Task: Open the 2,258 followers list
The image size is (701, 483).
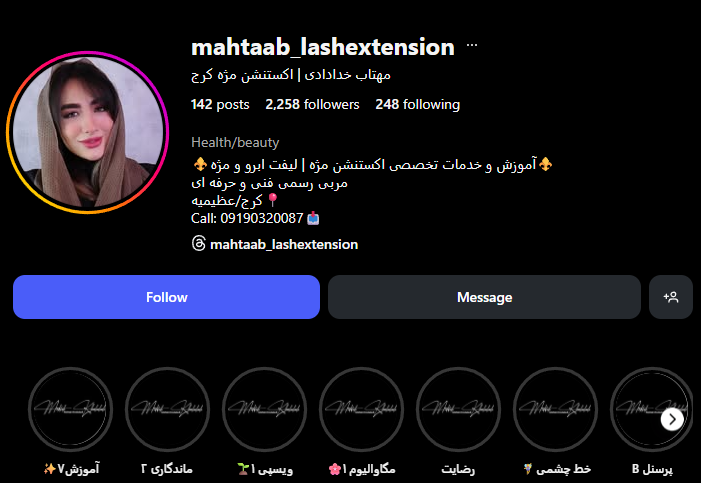Action: 312,104
